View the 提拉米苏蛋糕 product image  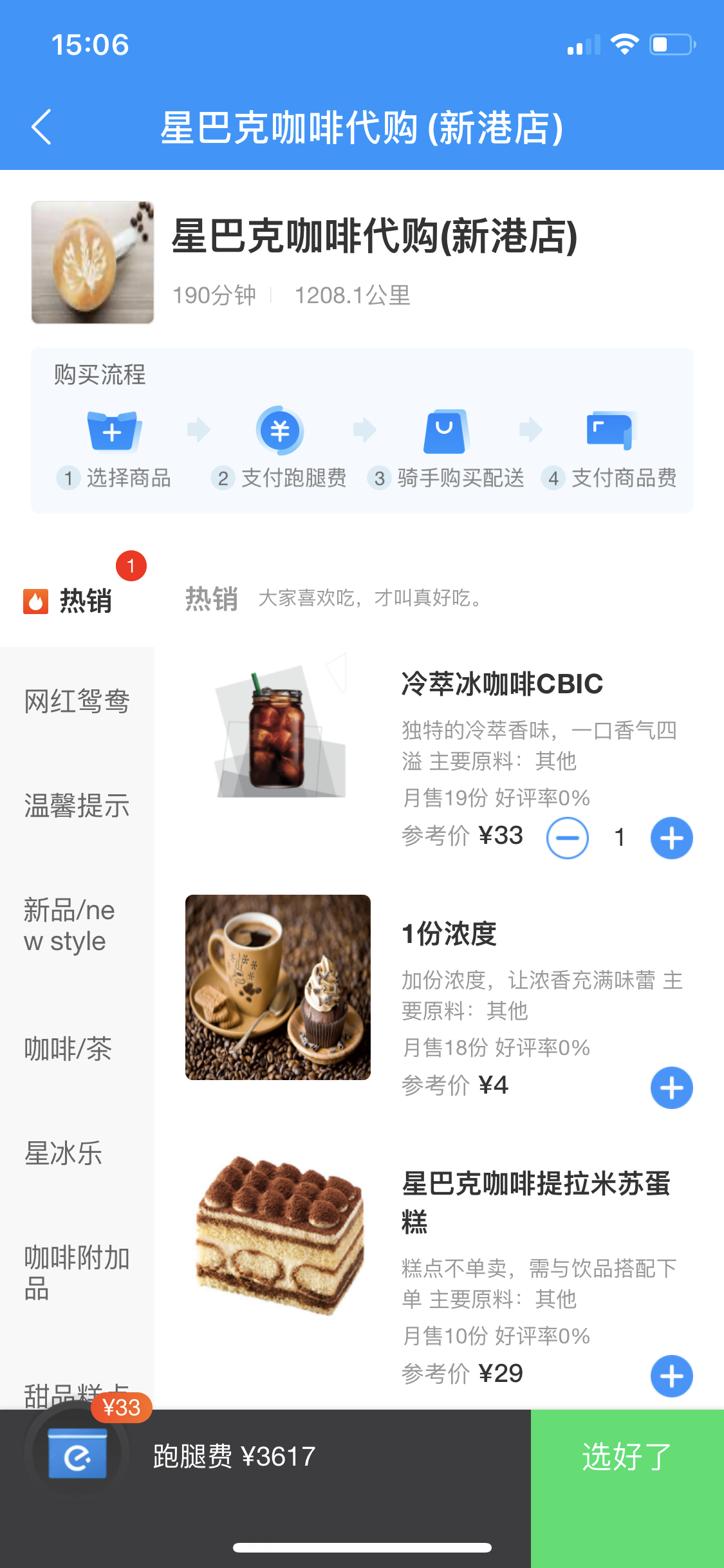tap(278, 1236)
